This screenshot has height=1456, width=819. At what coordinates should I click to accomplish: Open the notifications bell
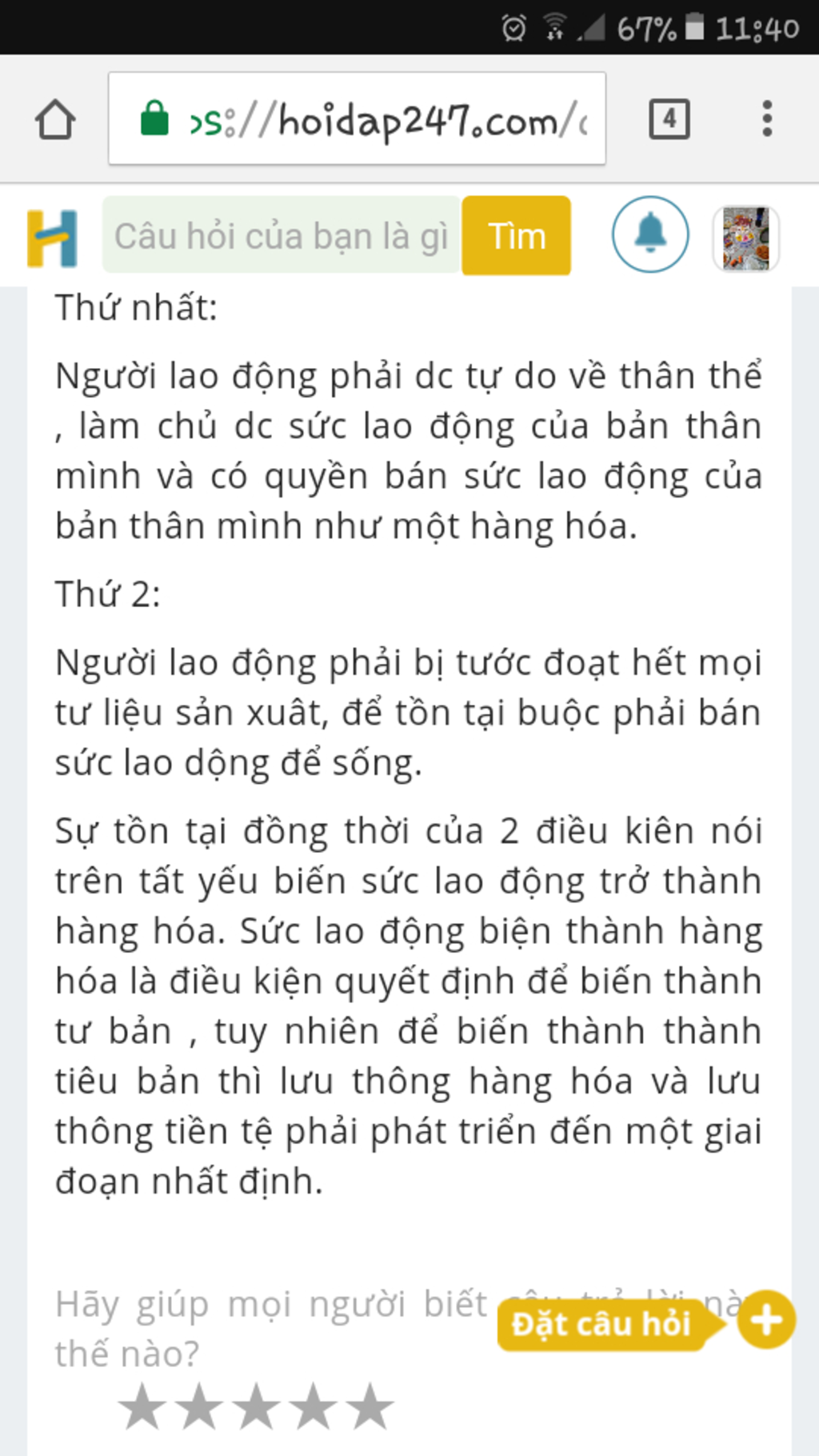click(x=649, y=234)
